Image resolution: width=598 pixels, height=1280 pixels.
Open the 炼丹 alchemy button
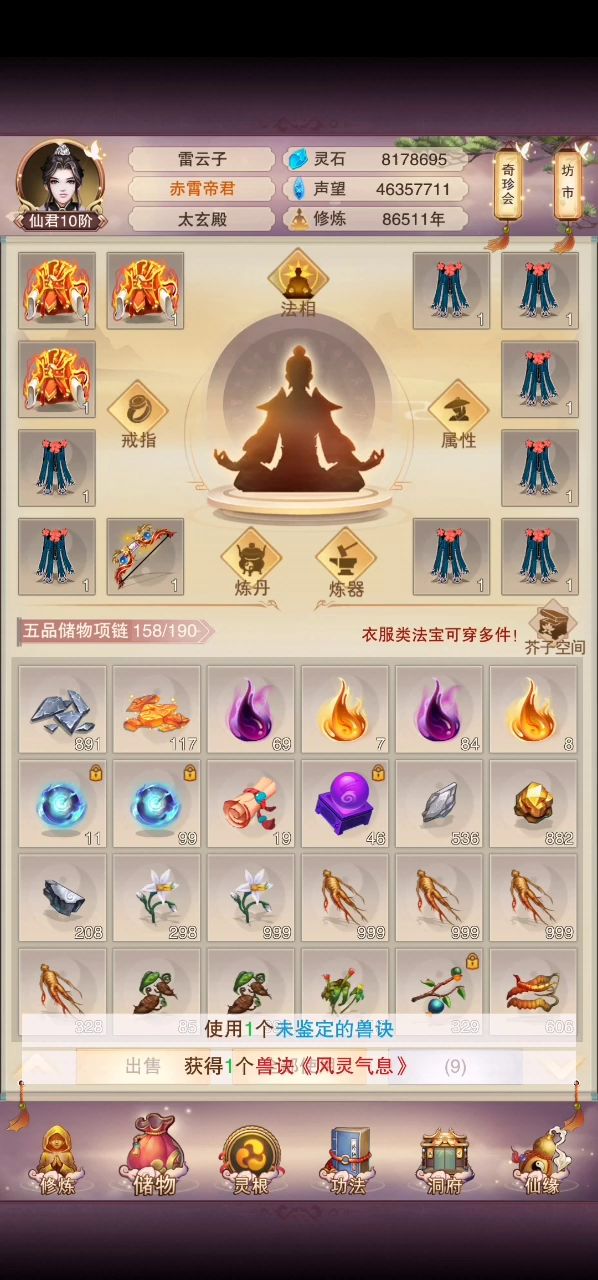[x=251, y=562]
